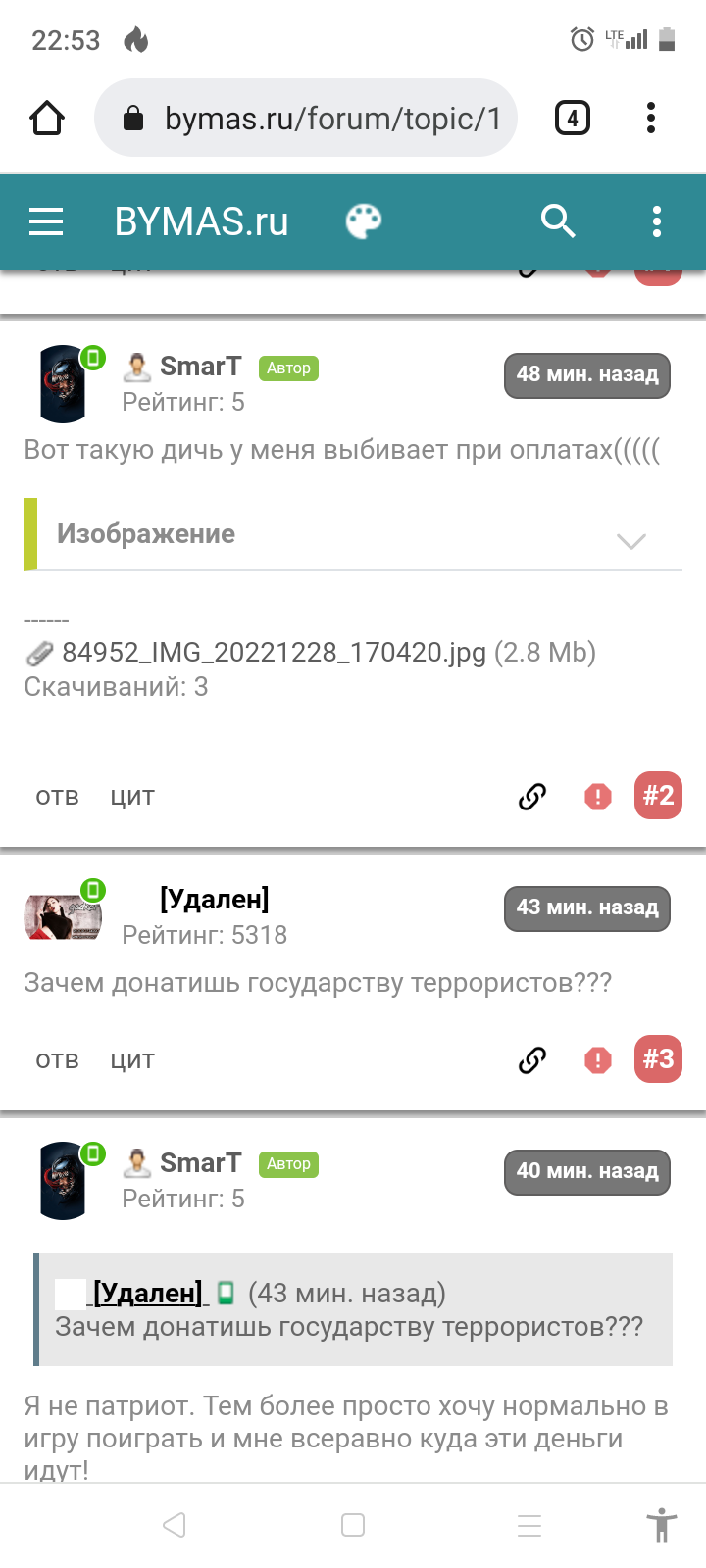Open the color theme palette
The height and width of the screenshot is (1568, 706).
click(364, 221)
